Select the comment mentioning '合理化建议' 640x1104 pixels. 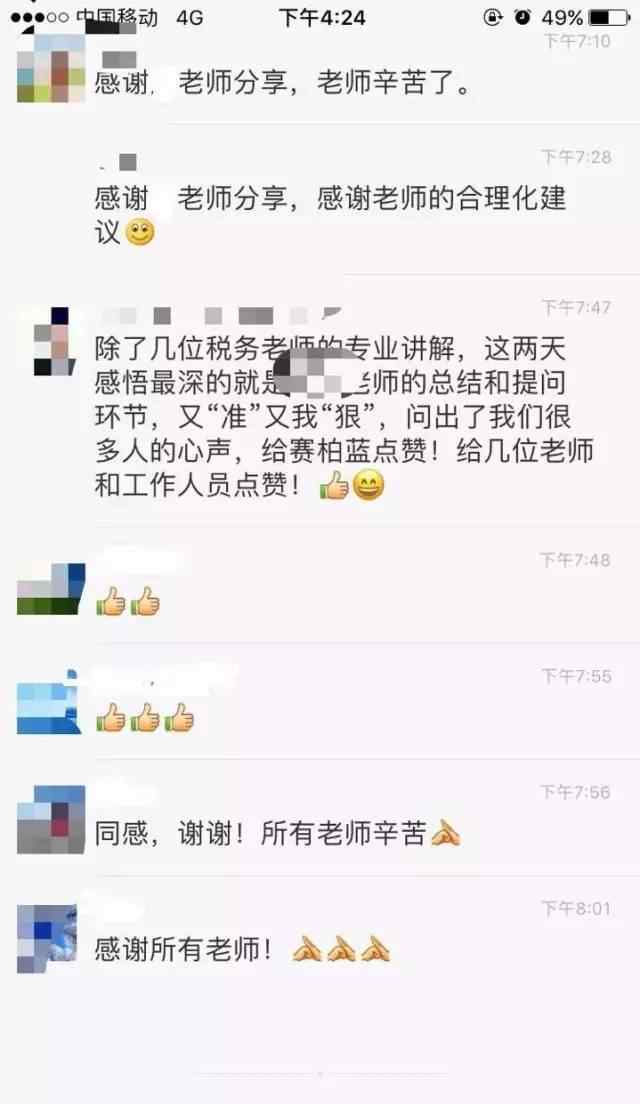[x=330, y=215]
